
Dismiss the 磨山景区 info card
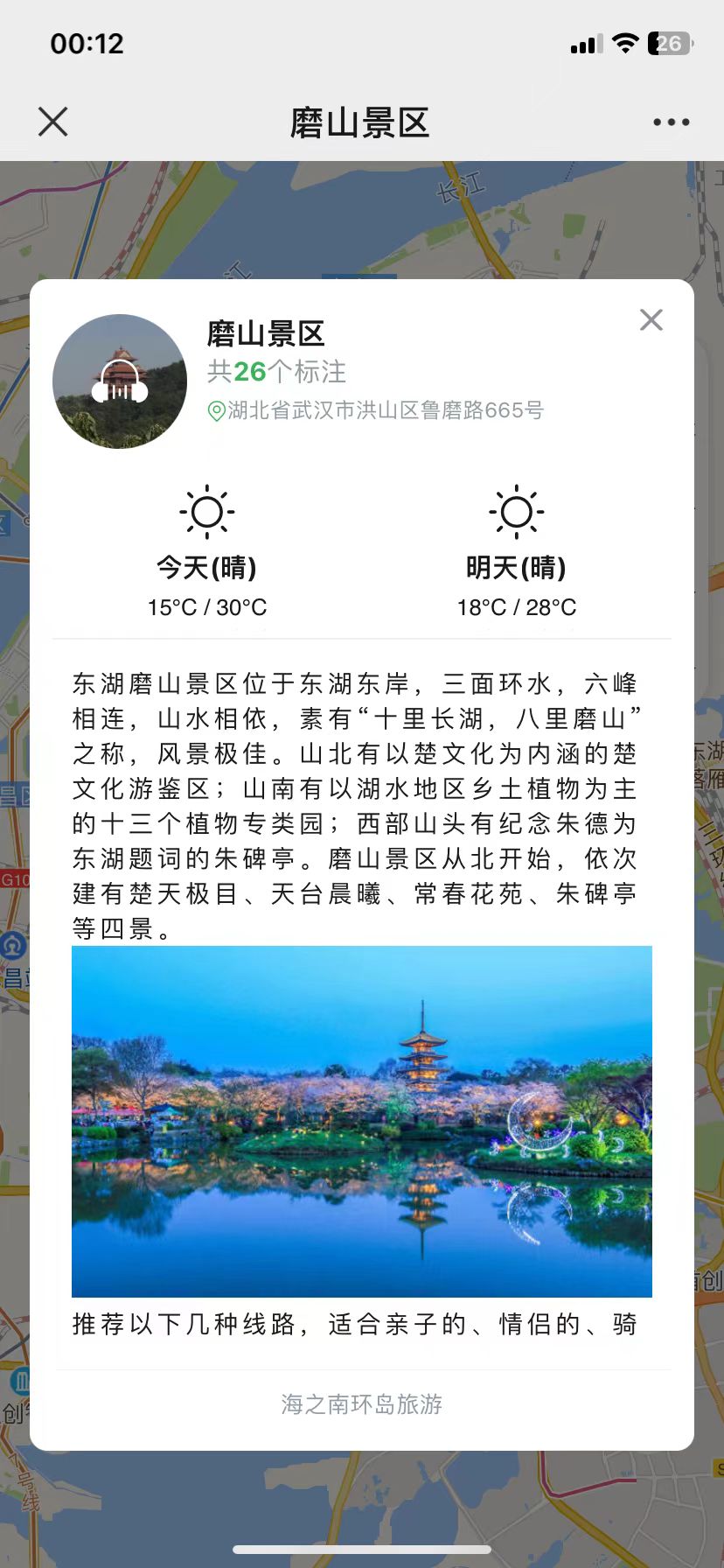[x=651, y=320]
